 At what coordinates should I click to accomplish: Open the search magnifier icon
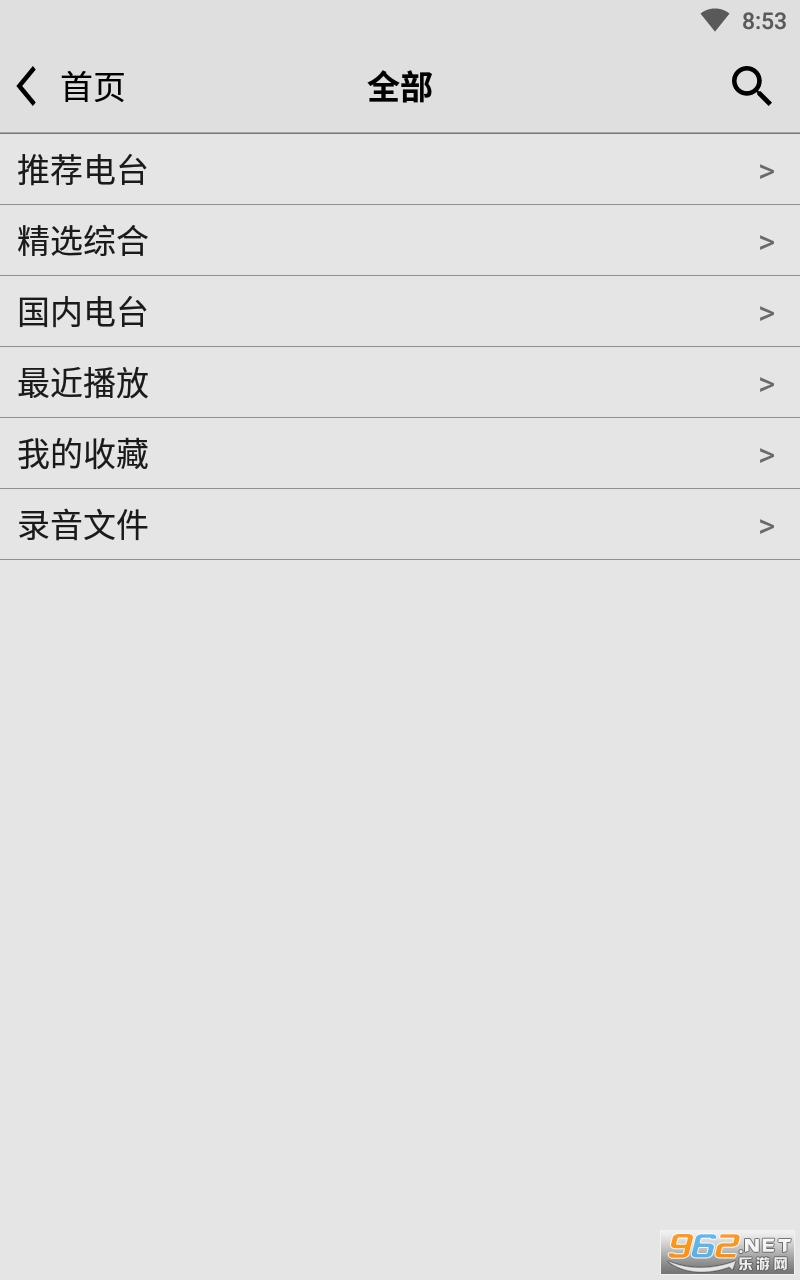coord(751,86)
